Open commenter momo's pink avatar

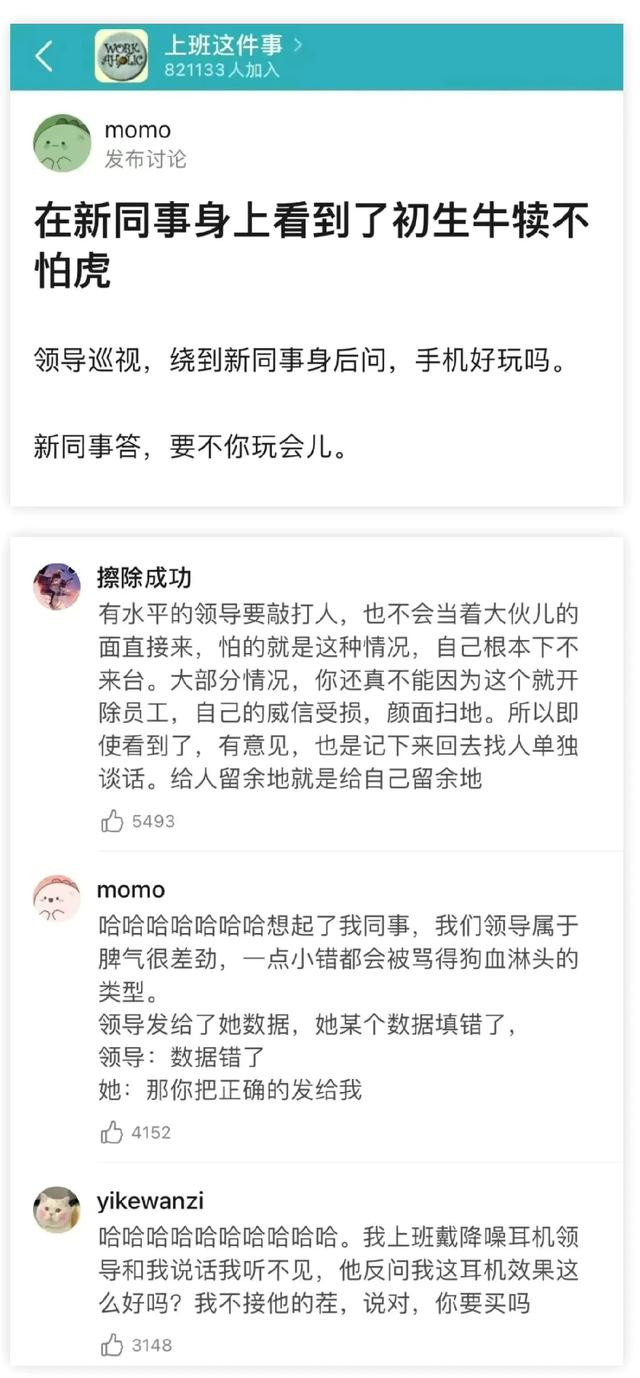pyautogui.click(x=57, y=898)
